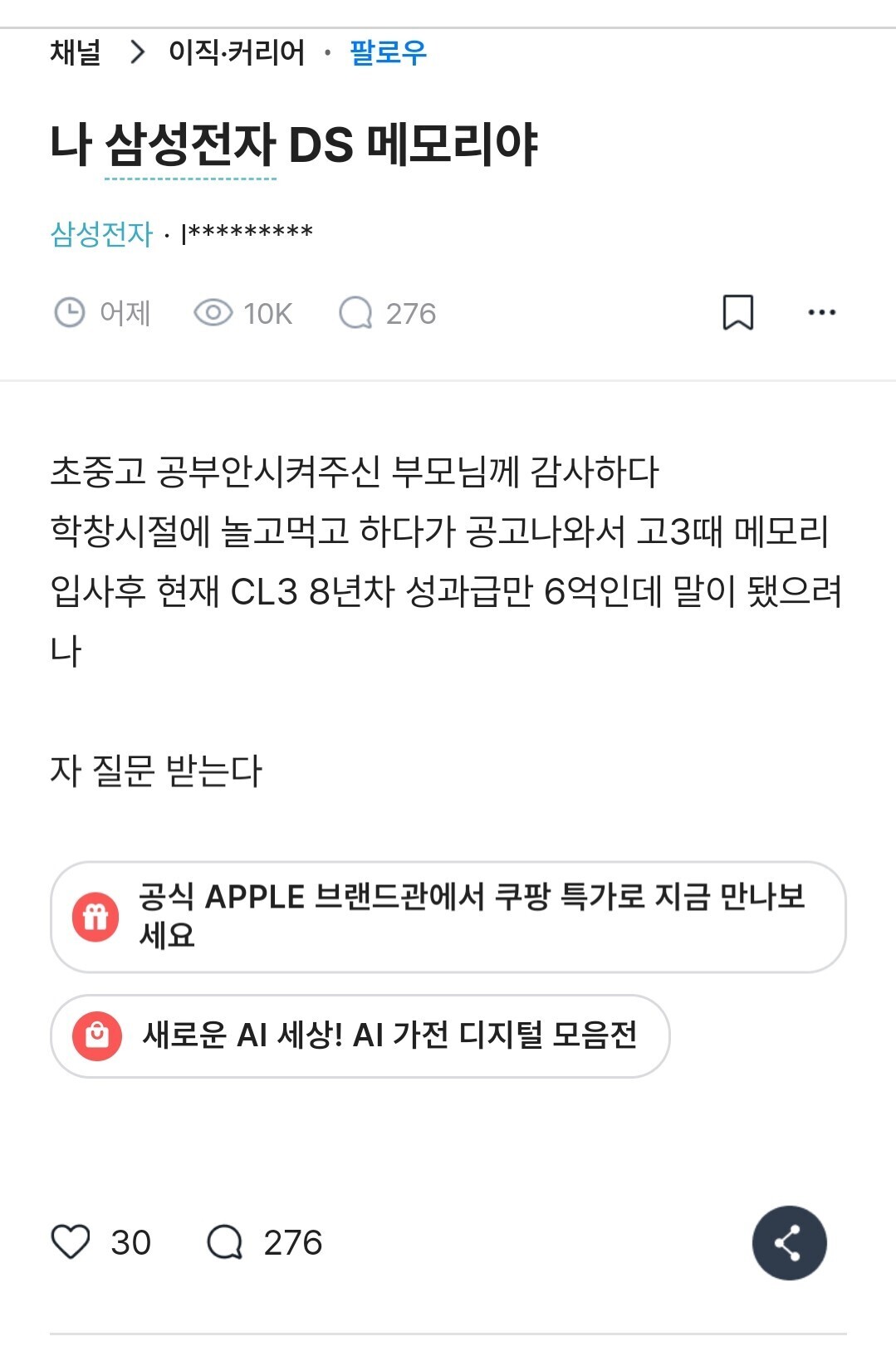Image resolution: width=896 pixels, height=1356 pixels.
Task: Bookmark this post
Action: point(738,313)
